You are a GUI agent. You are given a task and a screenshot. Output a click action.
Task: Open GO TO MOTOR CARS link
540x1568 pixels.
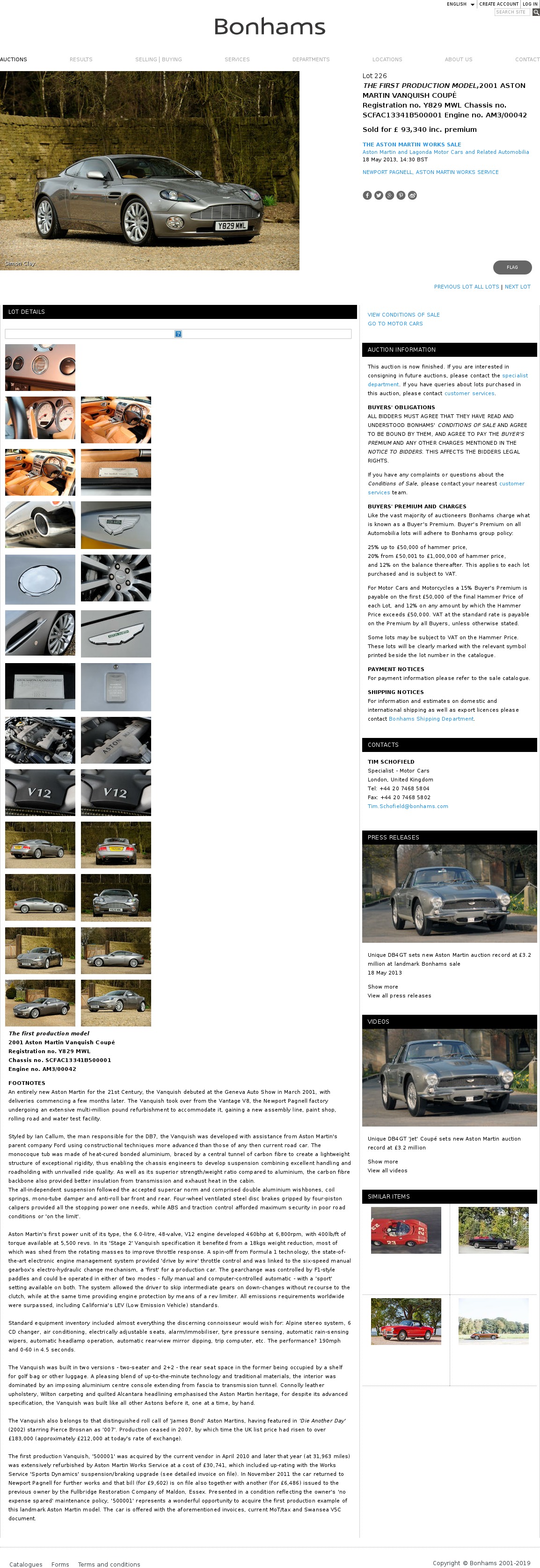[x=394, y=324]
